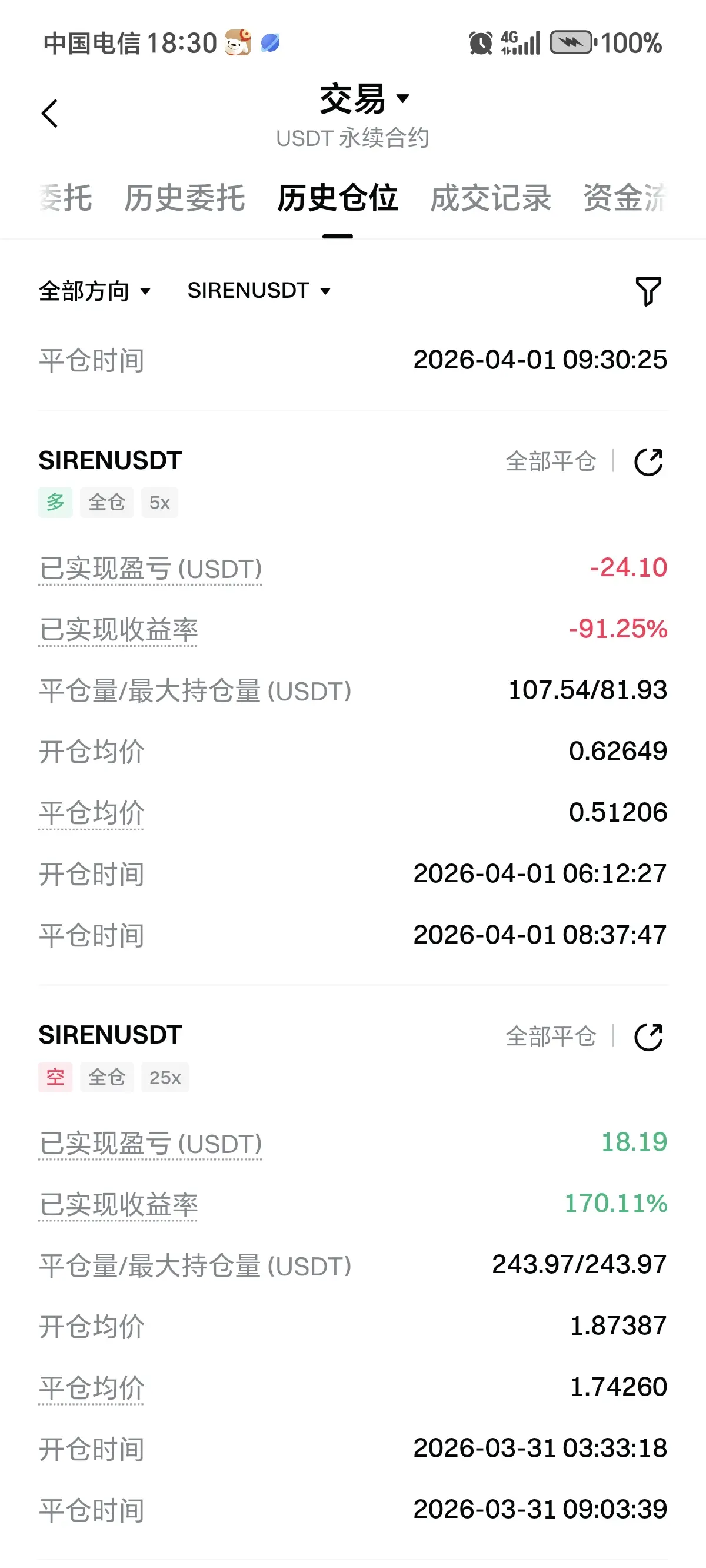Open the 交易 title dropdown
706x1568 pixels.
(x=364, y=99)
